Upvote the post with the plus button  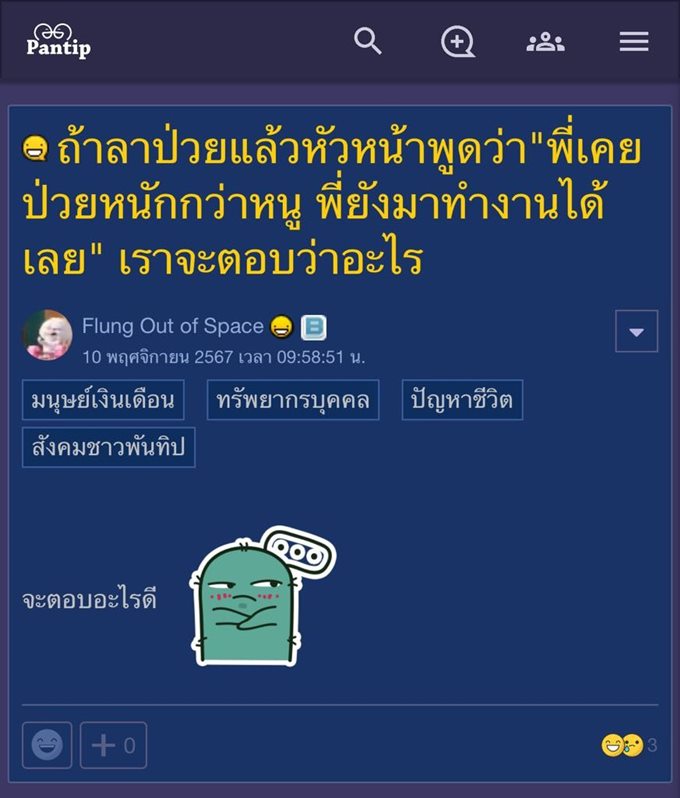coord(113,745)
